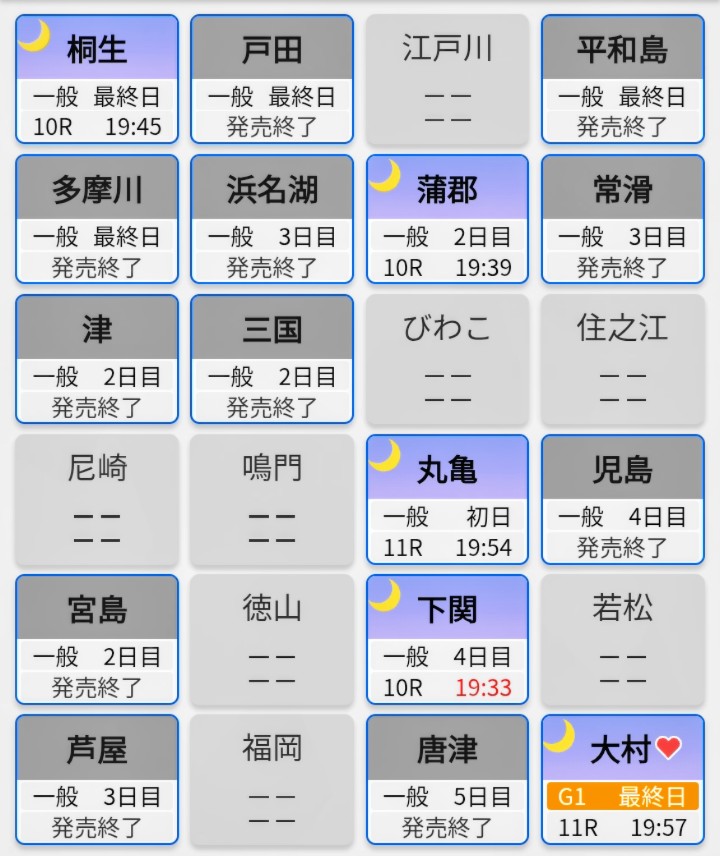Image resolution: width=720 pixels, height=856 pixels.
Task: Open the 丸亀 night race card
Action: [447, 499]
